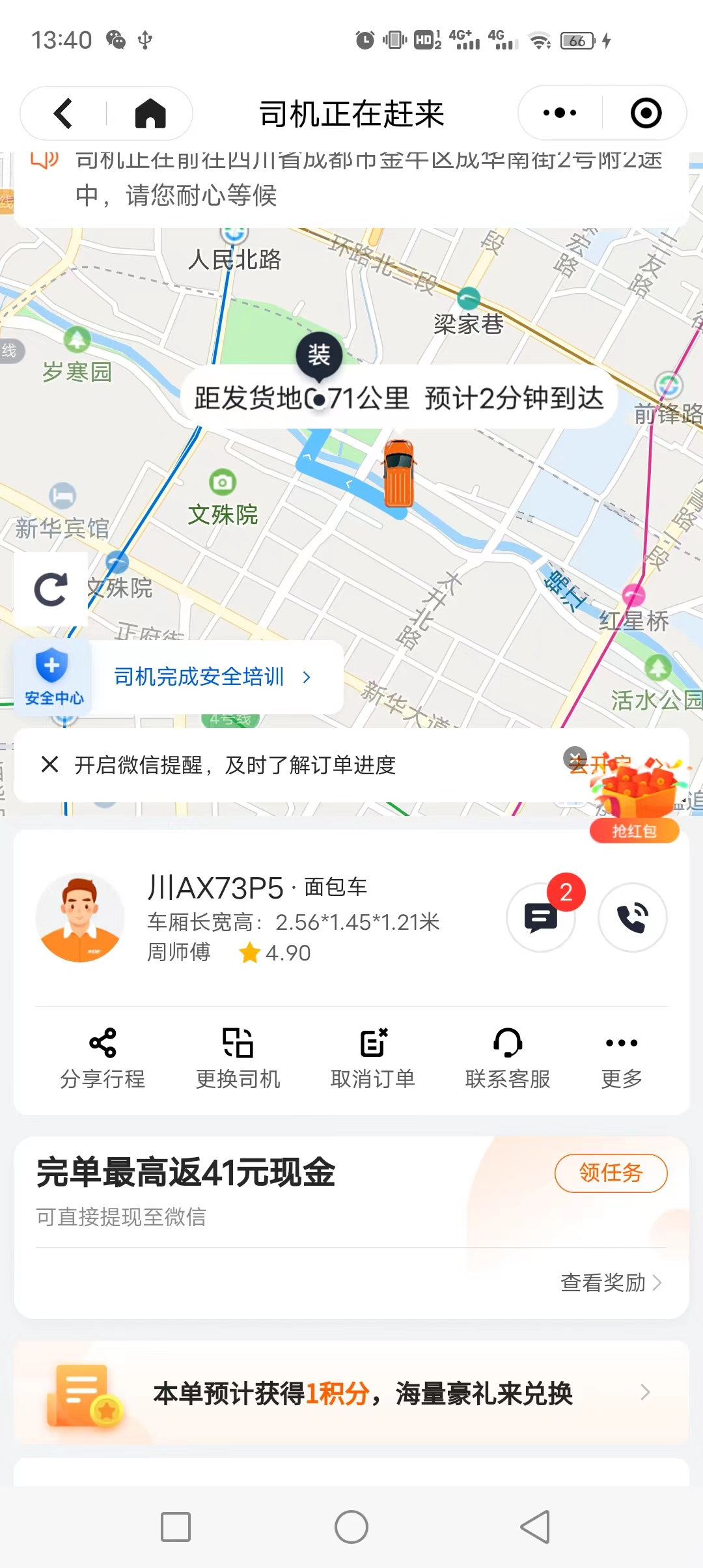Tap 取消订单 to cancel order
703x1568 pixels.
373,1059
